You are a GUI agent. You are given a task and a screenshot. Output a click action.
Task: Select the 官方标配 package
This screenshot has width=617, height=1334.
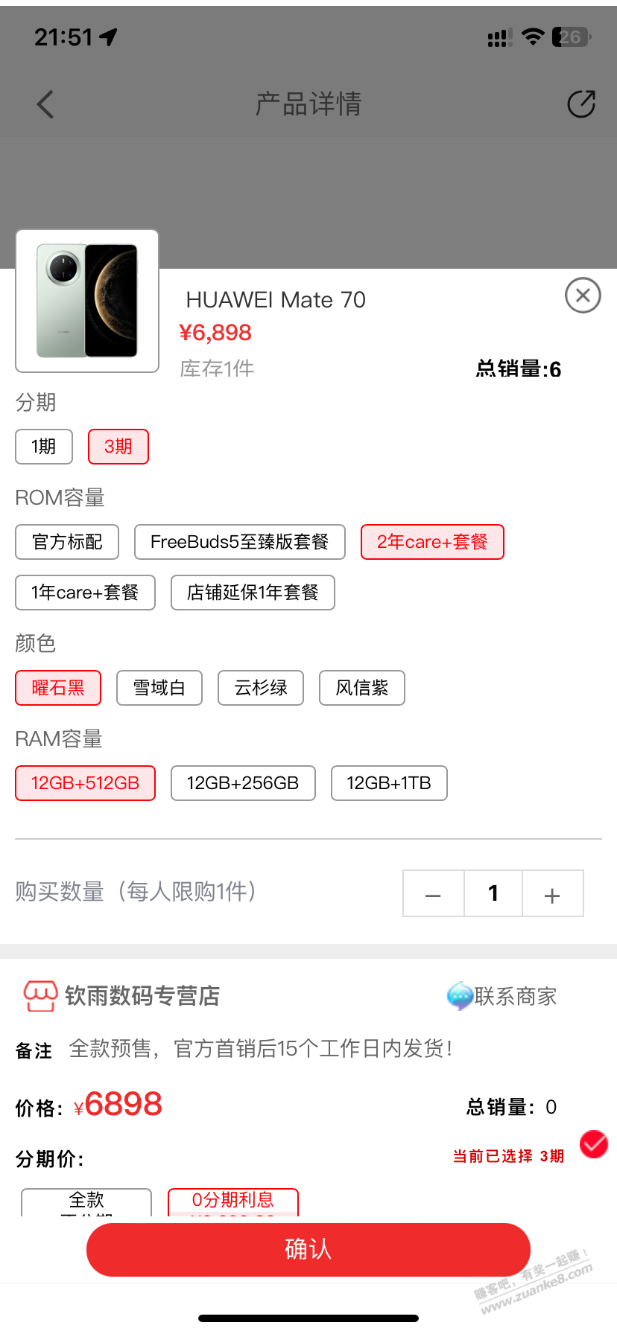tap(67, 542)
